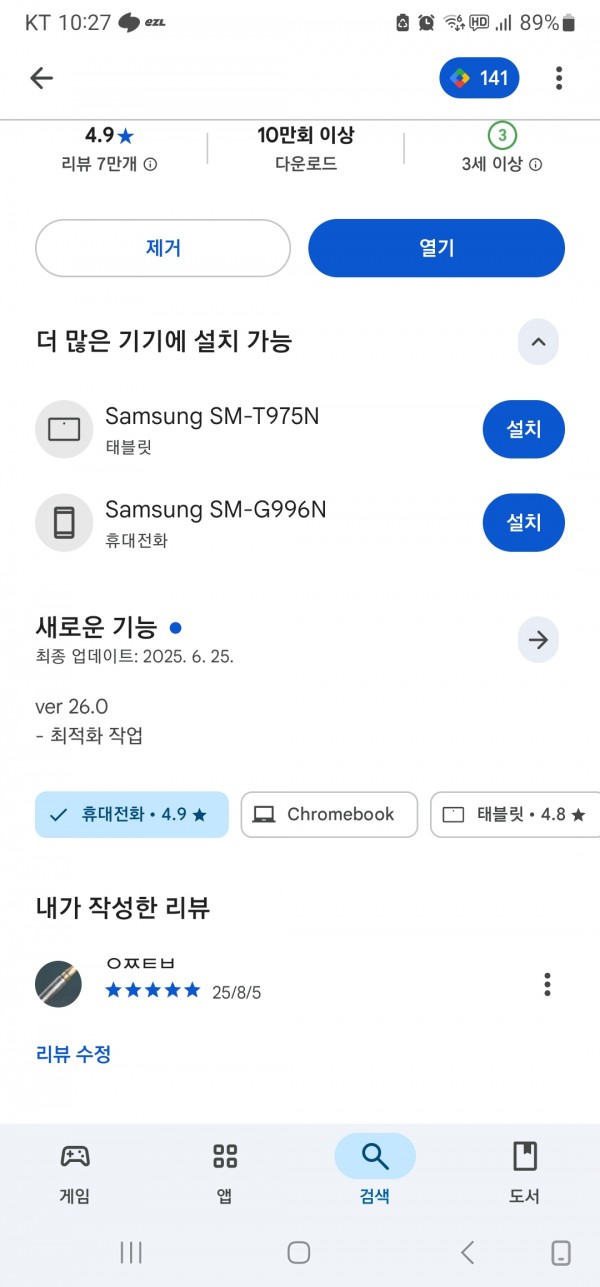600x1287 pixels.
Task: Switch to the 앱 tab
Action: tap(225, 1173)
